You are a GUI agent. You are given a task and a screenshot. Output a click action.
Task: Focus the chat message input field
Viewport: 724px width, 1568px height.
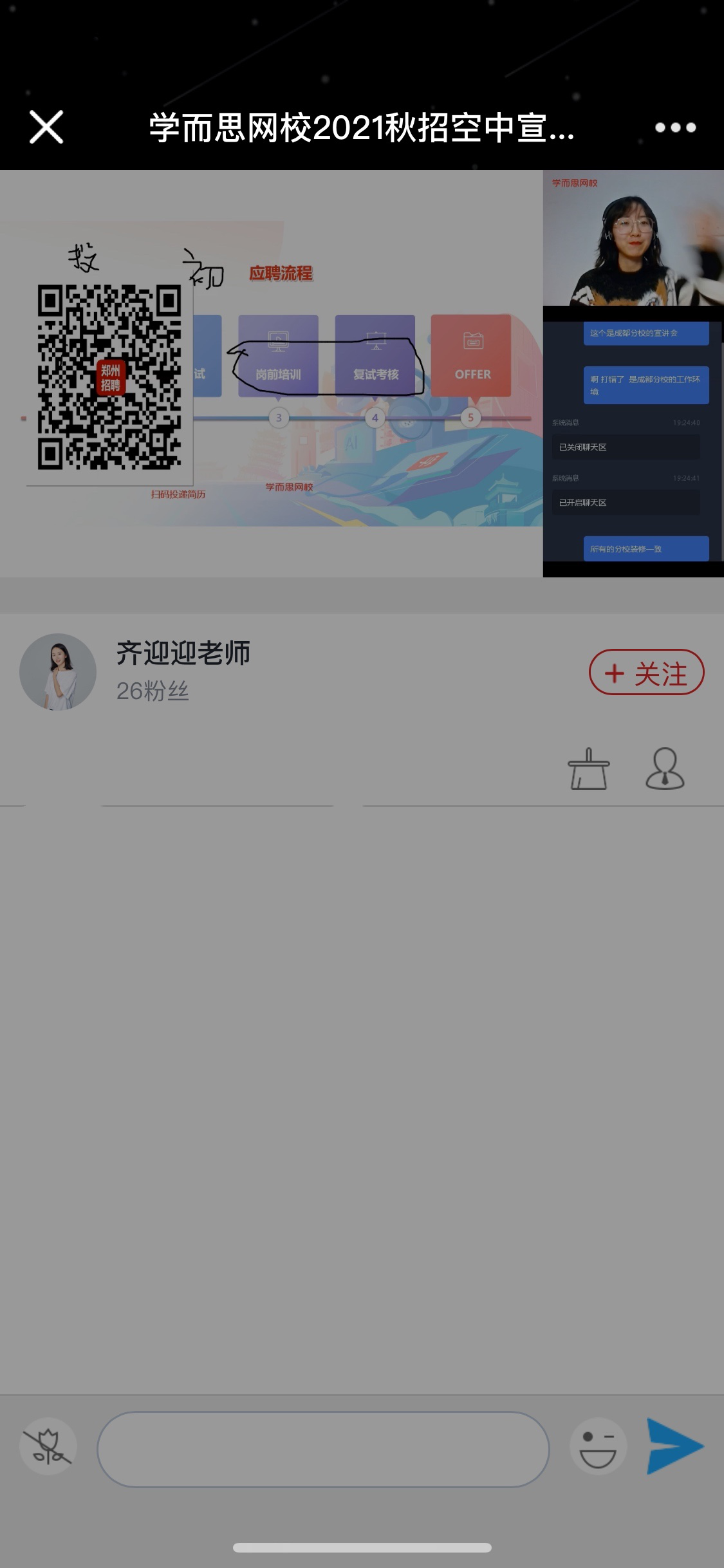click(323, 1449)
